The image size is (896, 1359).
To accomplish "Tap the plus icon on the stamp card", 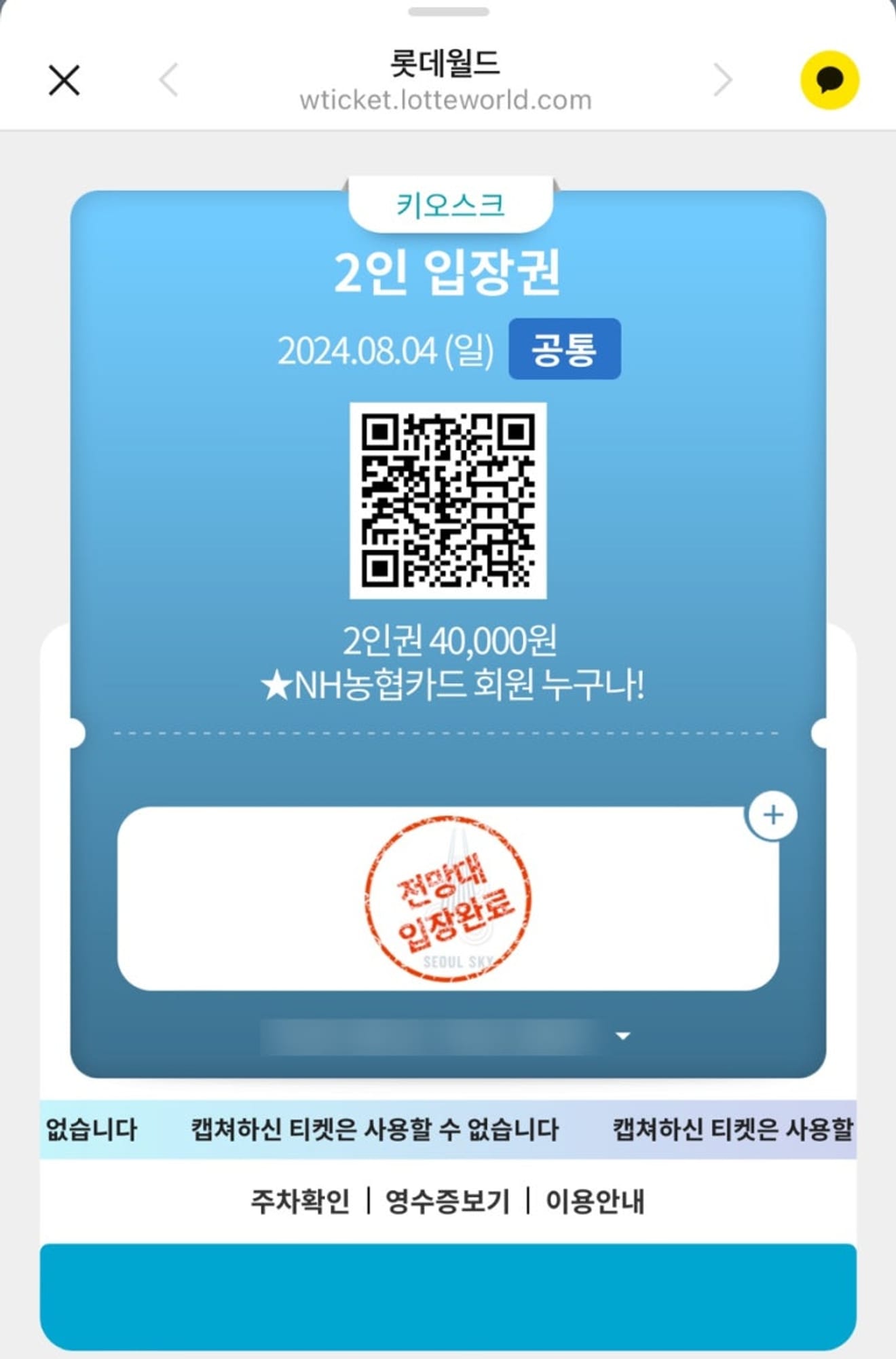I will (772, 815).
